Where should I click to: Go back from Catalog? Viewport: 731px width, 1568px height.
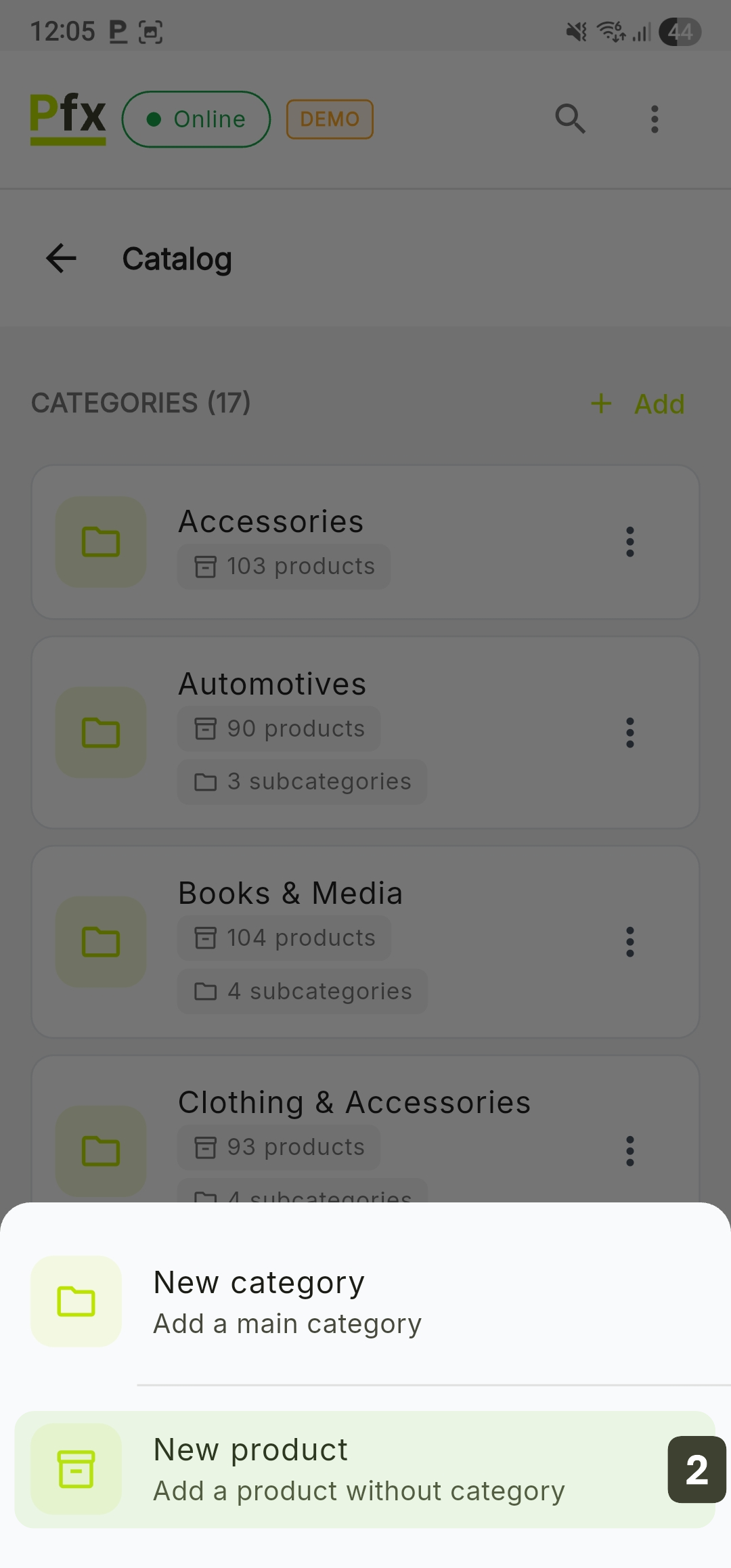pos(61,259)
